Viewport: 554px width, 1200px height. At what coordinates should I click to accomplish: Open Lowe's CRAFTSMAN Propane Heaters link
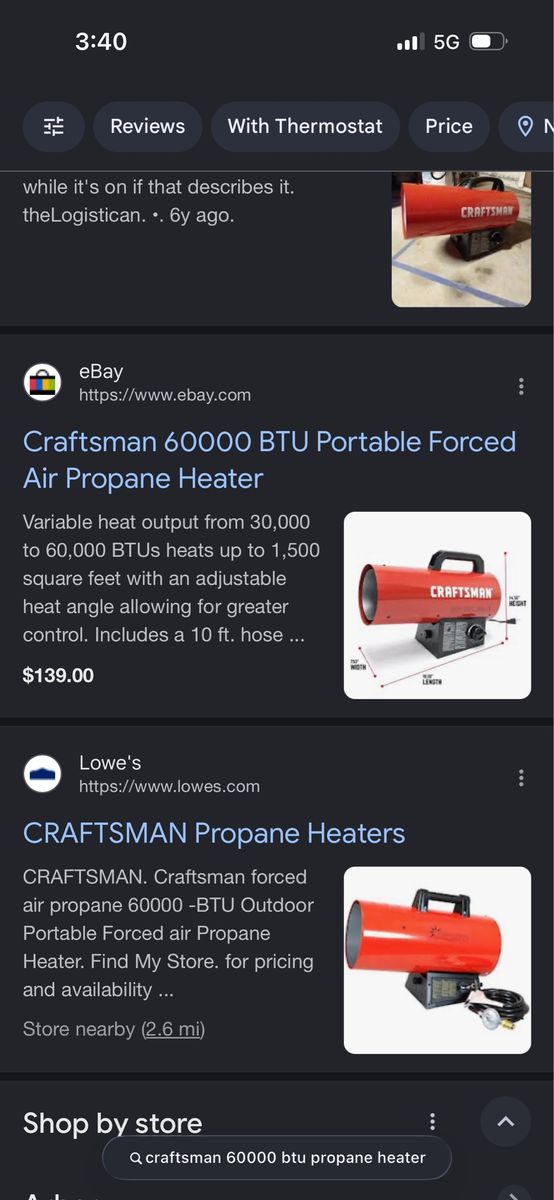pyautogui.click(x=214, y=833)
